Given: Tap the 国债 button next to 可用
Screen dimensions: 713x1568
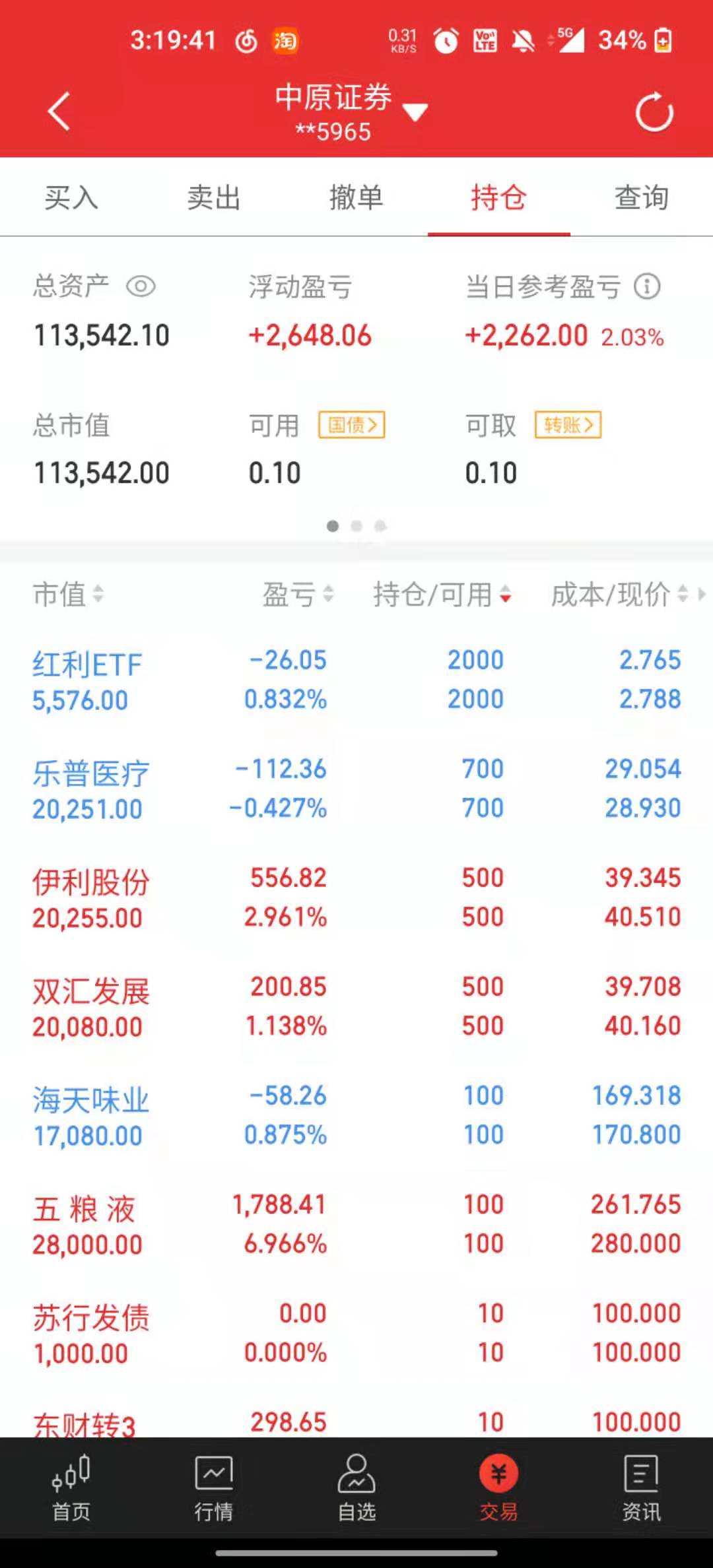Looking at the screenshot, I should (352, 425).
